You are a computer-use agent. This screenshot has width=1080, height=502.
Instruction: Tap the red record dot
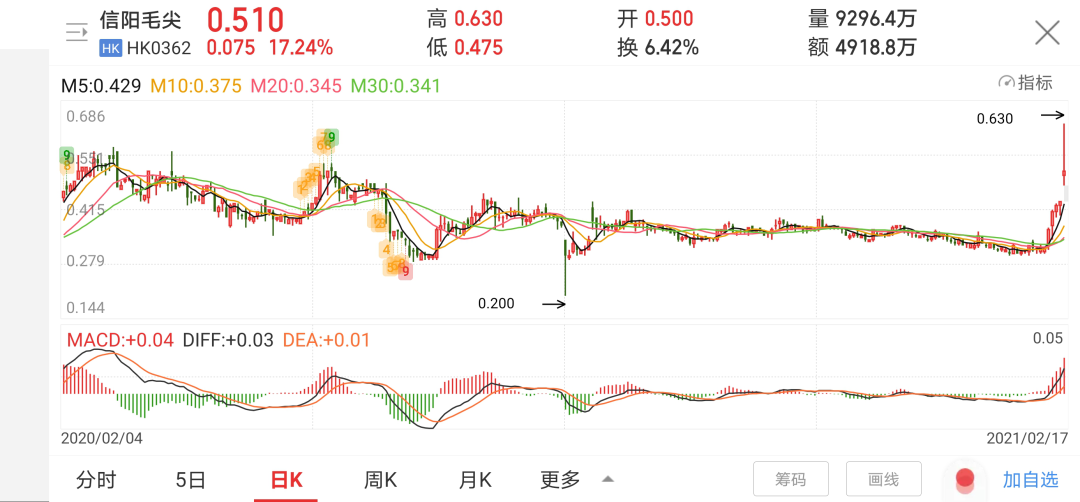pyautogui.click(x=964, y=479)
